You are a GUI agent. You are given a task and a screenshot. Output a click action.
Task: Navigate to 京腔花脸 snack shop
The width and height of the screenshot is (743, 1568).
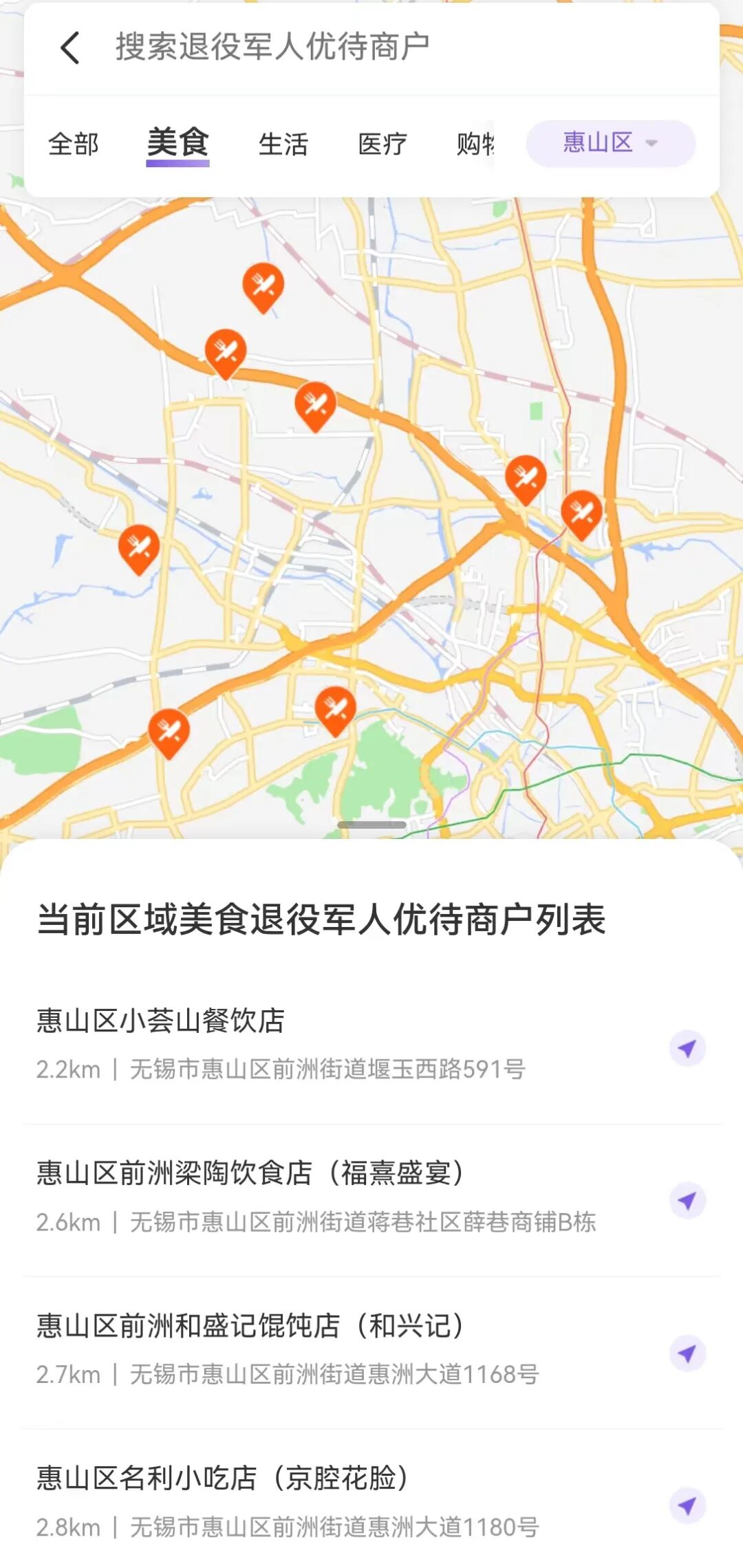[x=687, y=1505]
